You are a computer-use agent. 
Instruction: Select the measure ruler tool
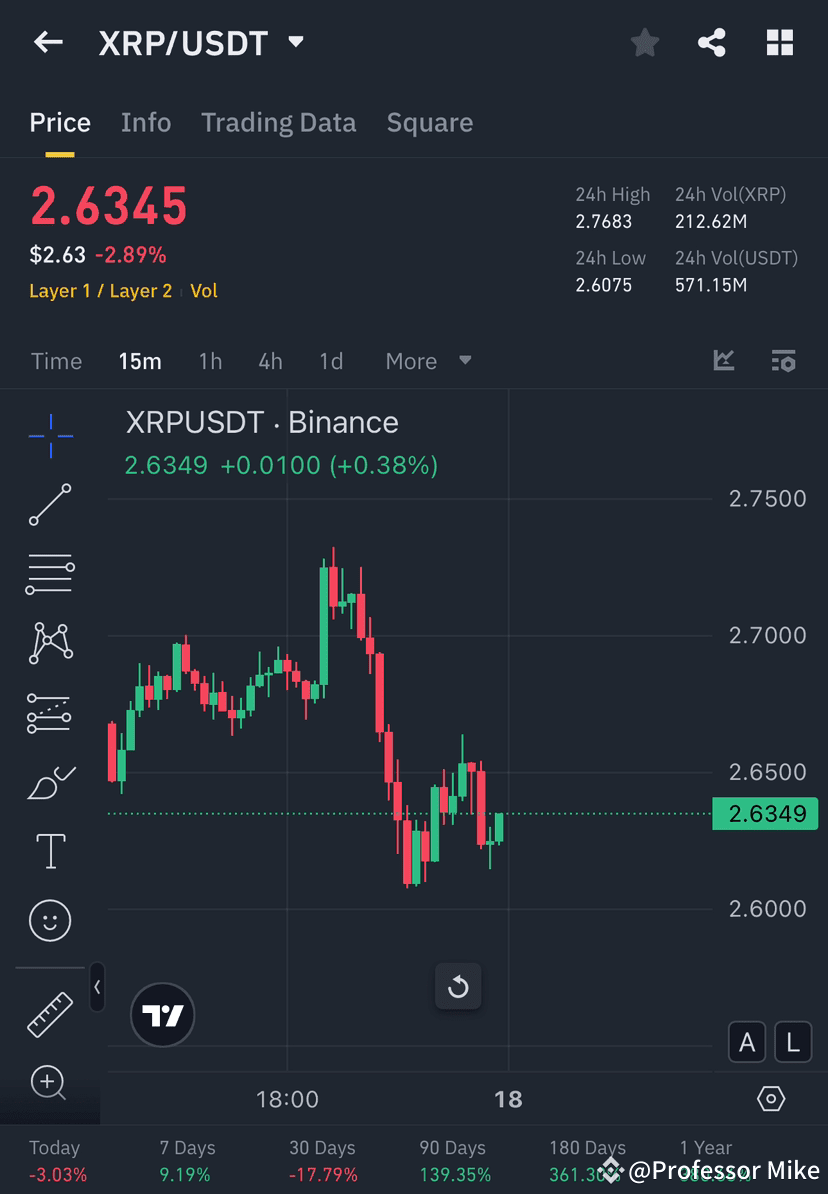pos(50,1013)
